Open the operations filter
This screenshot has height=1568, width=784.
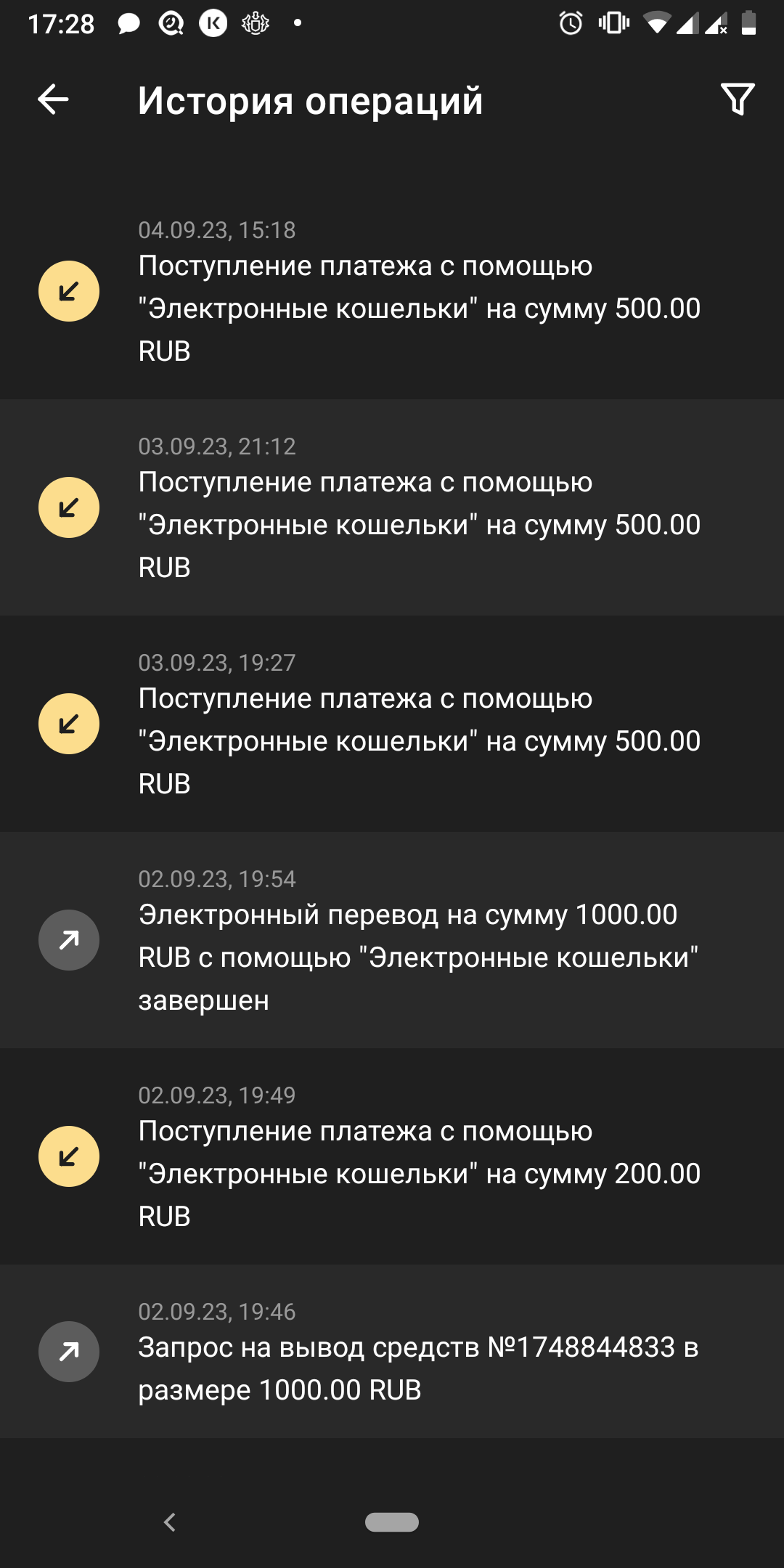pos(738,99)
